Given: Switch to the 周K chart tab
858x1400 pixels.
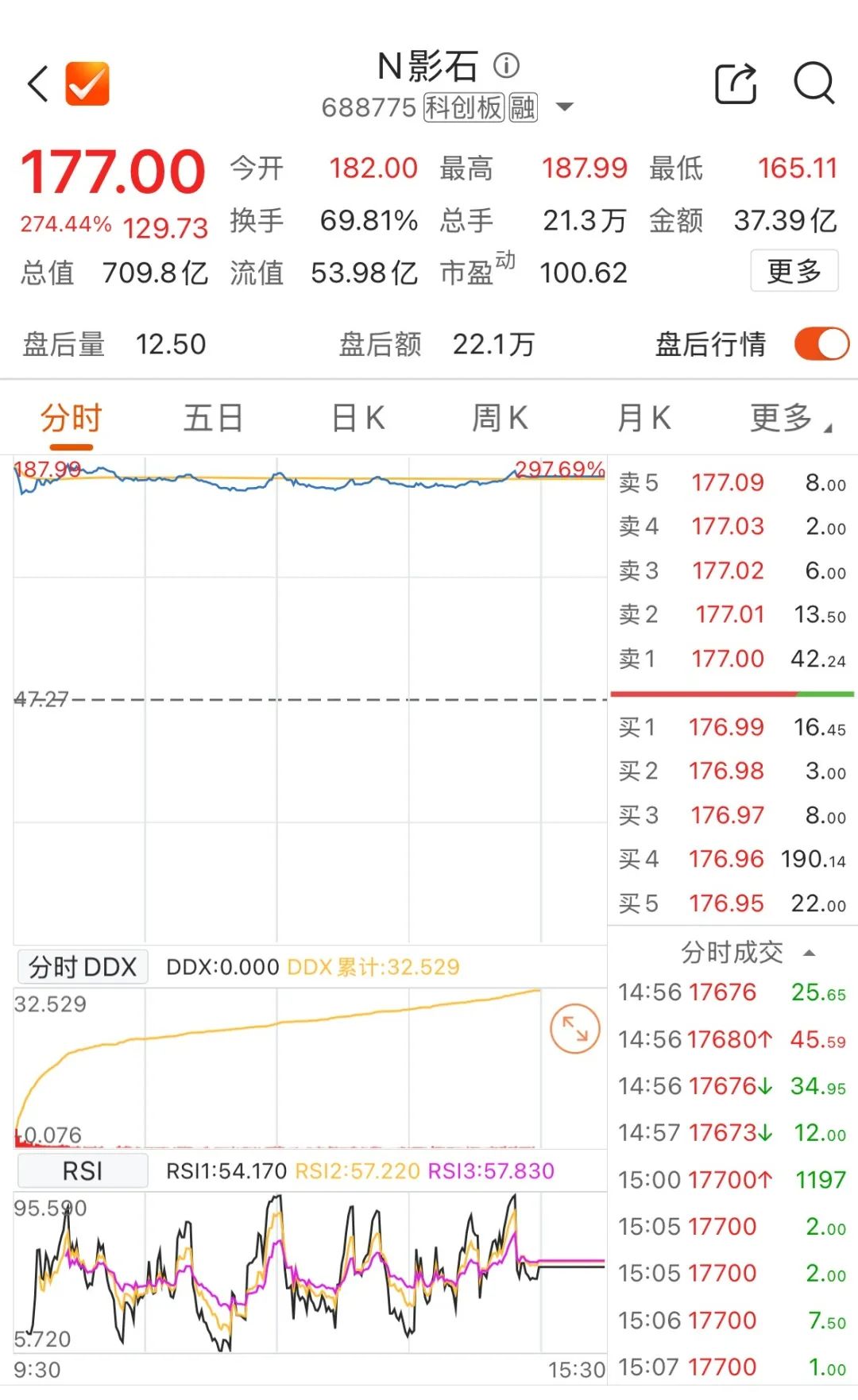Looking at the screenshot, I should (499, 418).
